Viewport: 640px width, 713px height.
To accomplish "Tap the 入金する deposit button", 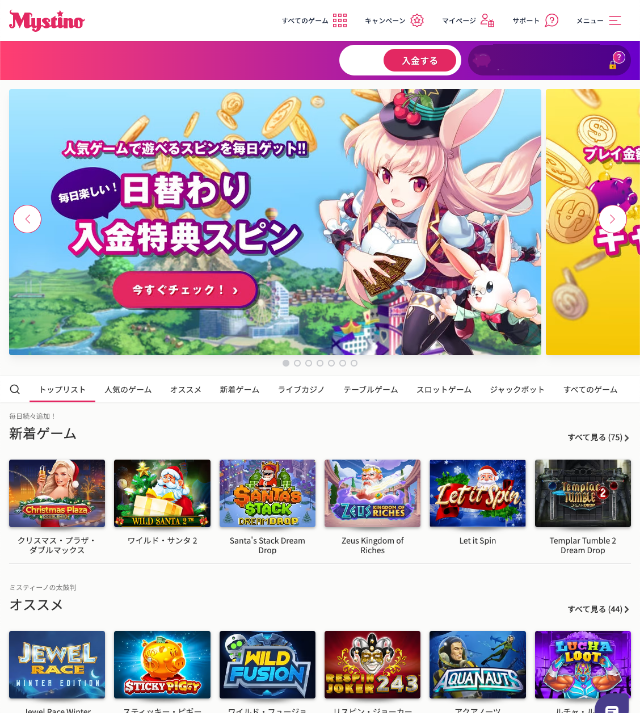I will click(419, 61).
